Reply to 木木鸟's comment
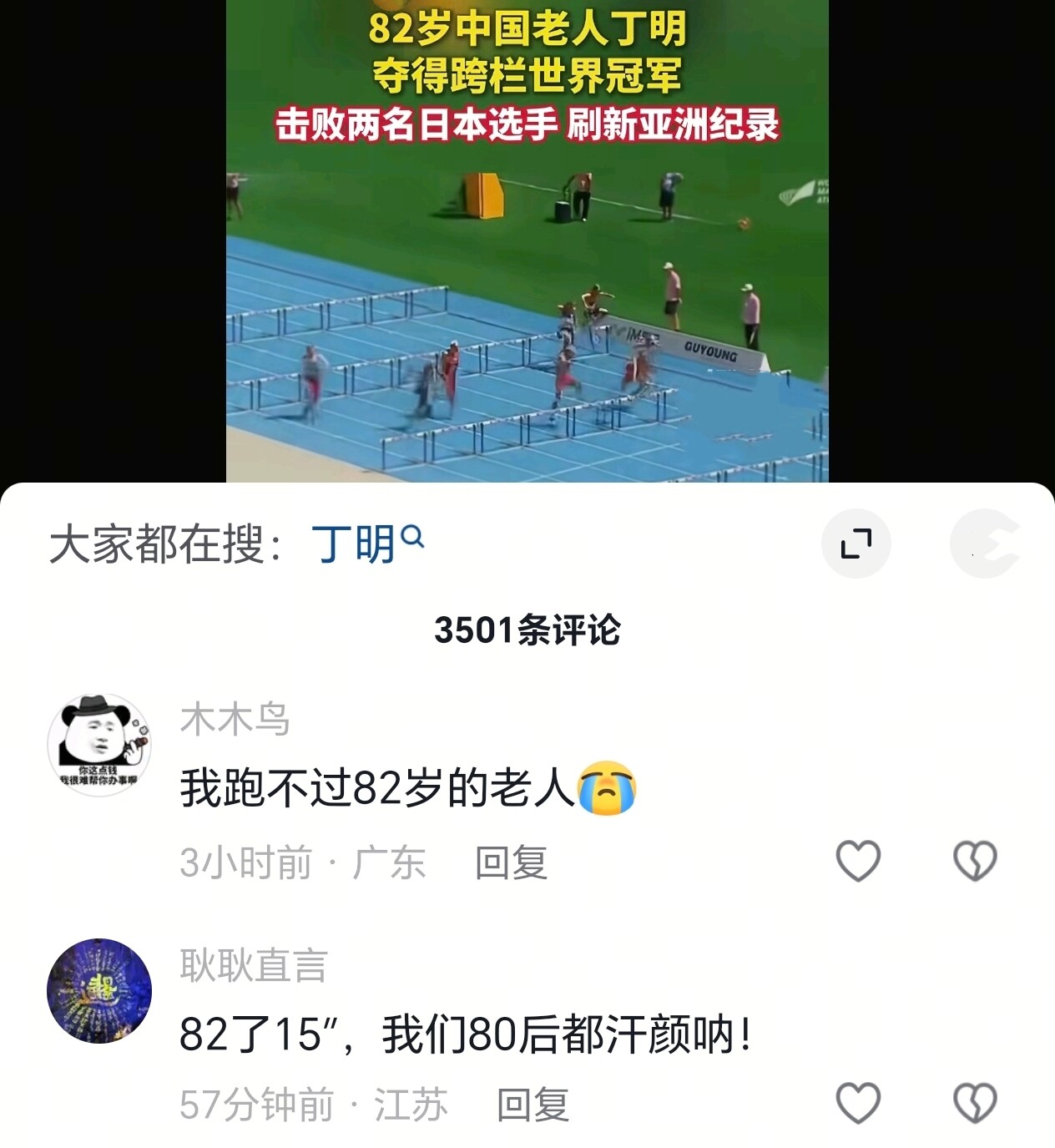This screenshot has width=1055, height=1148. (511, 862)
